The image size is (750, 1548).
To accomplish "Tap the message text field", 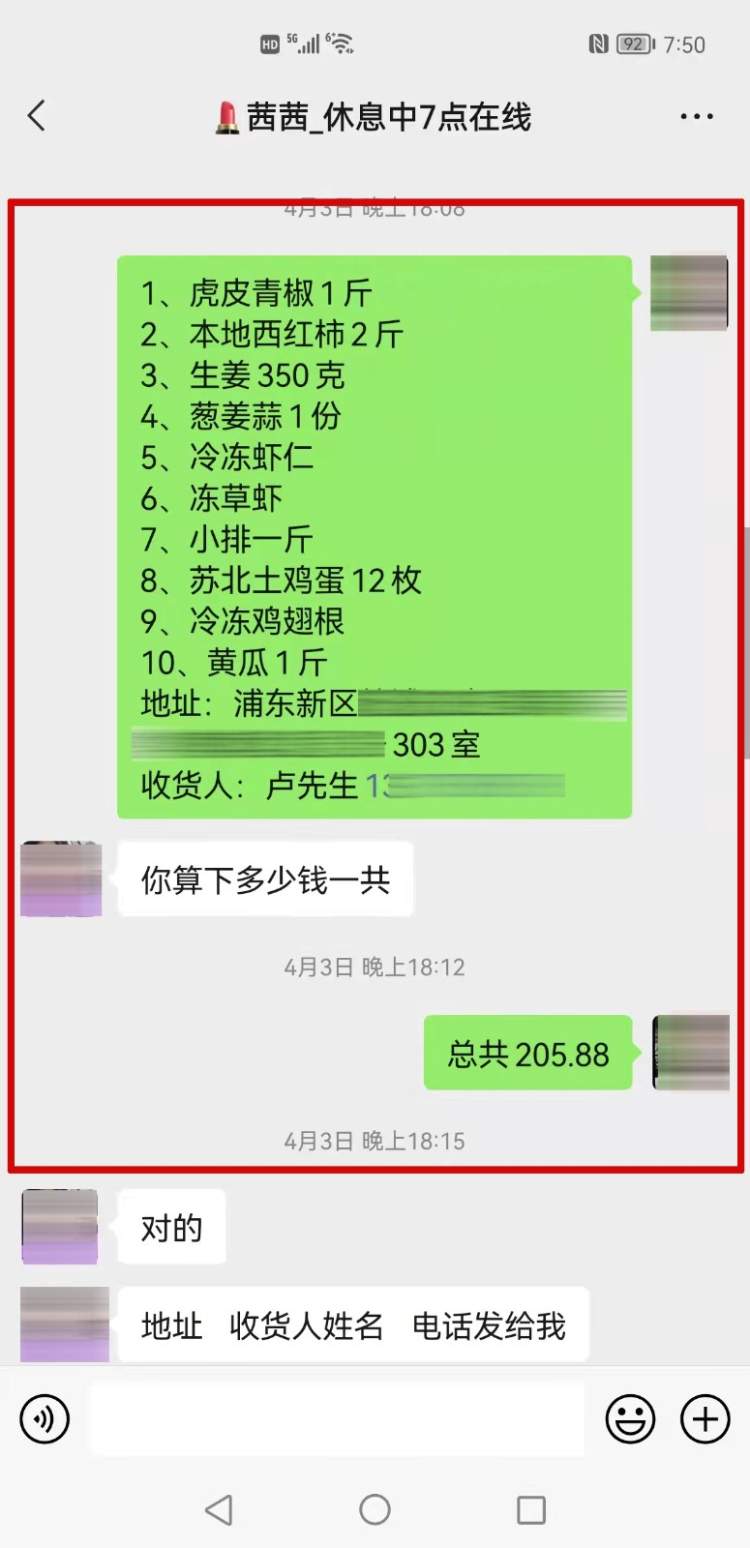I will (x=337, y=1418).
